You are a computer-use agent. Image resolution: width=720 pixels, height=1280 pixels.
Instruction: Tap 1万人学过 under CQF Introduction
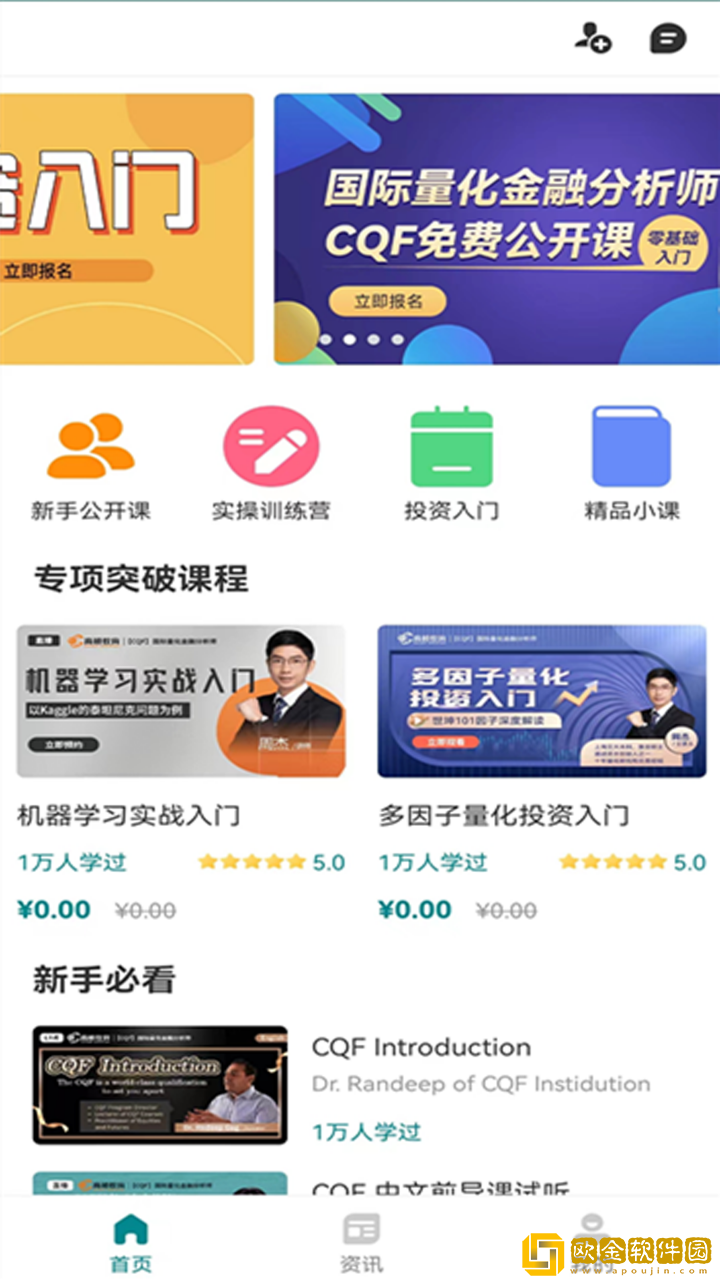point(369,1131)
